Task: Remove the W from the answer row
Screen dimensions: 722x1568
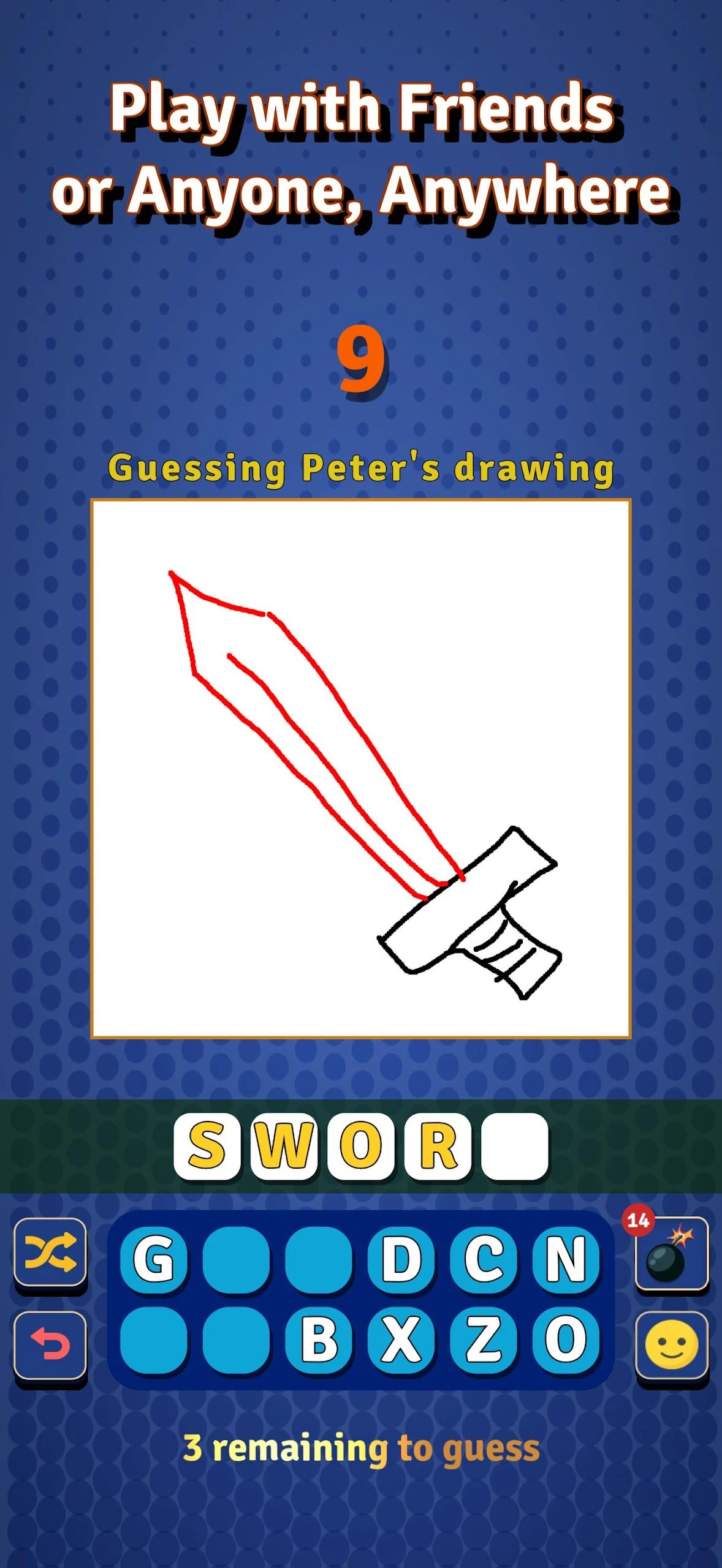Action: pyautogui.click(x=284, y=1147)
